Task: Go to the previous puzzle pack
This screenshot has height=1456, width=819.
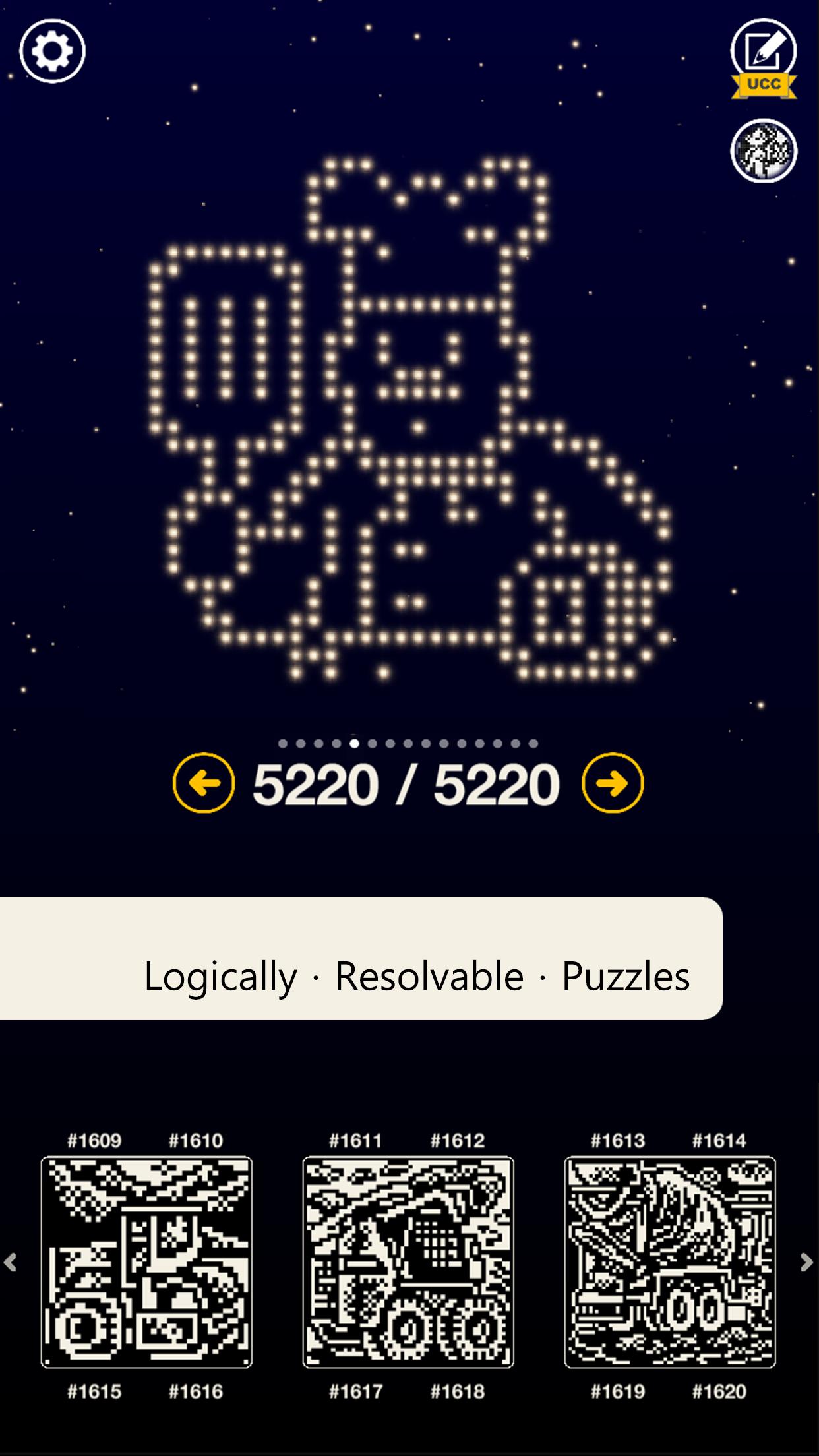Action: pyautogui.click(x=204, y=783)
